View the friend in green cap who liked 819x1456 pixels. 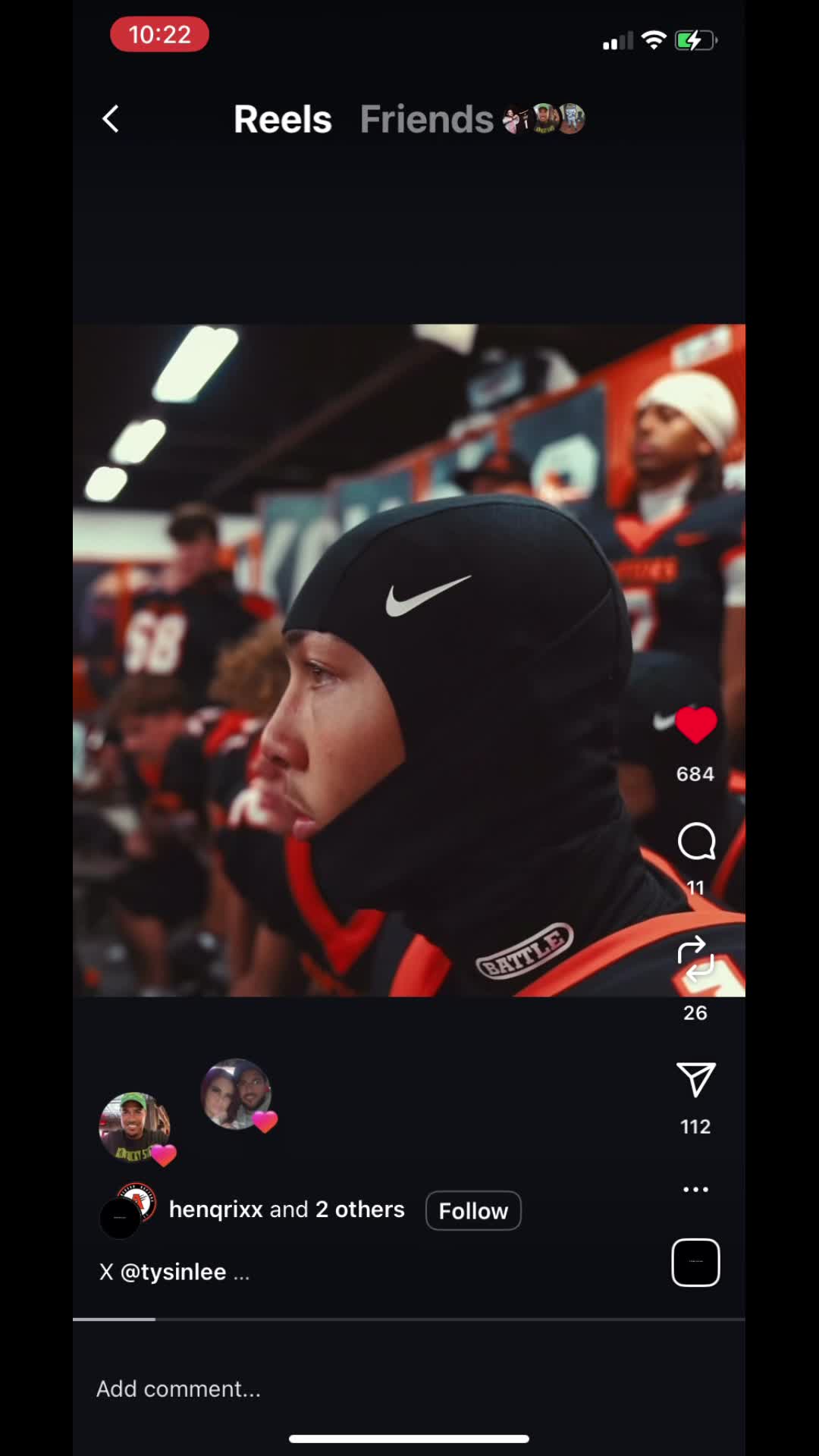tap(135, 1127)
